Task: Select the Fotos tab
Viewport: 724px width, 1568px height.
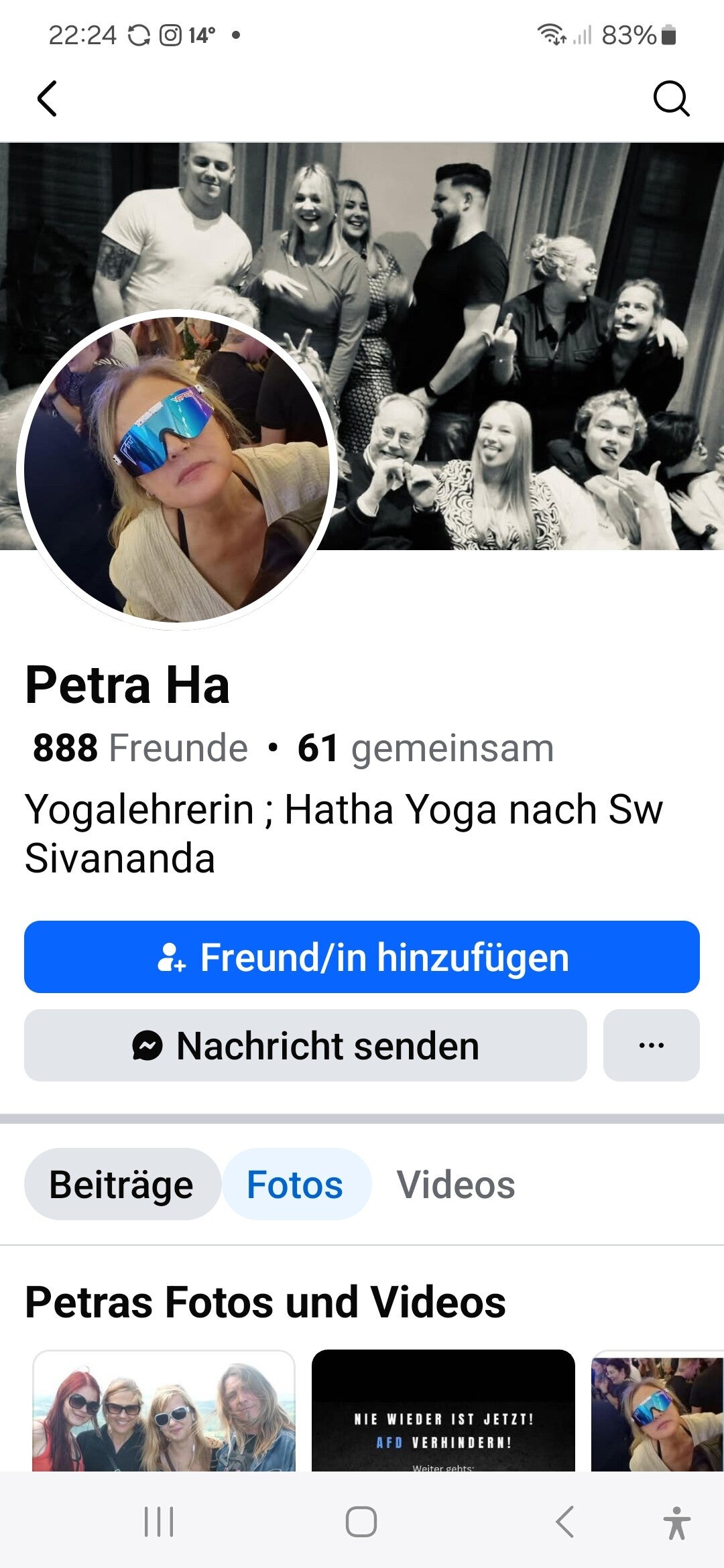Action: [295, 1184]
